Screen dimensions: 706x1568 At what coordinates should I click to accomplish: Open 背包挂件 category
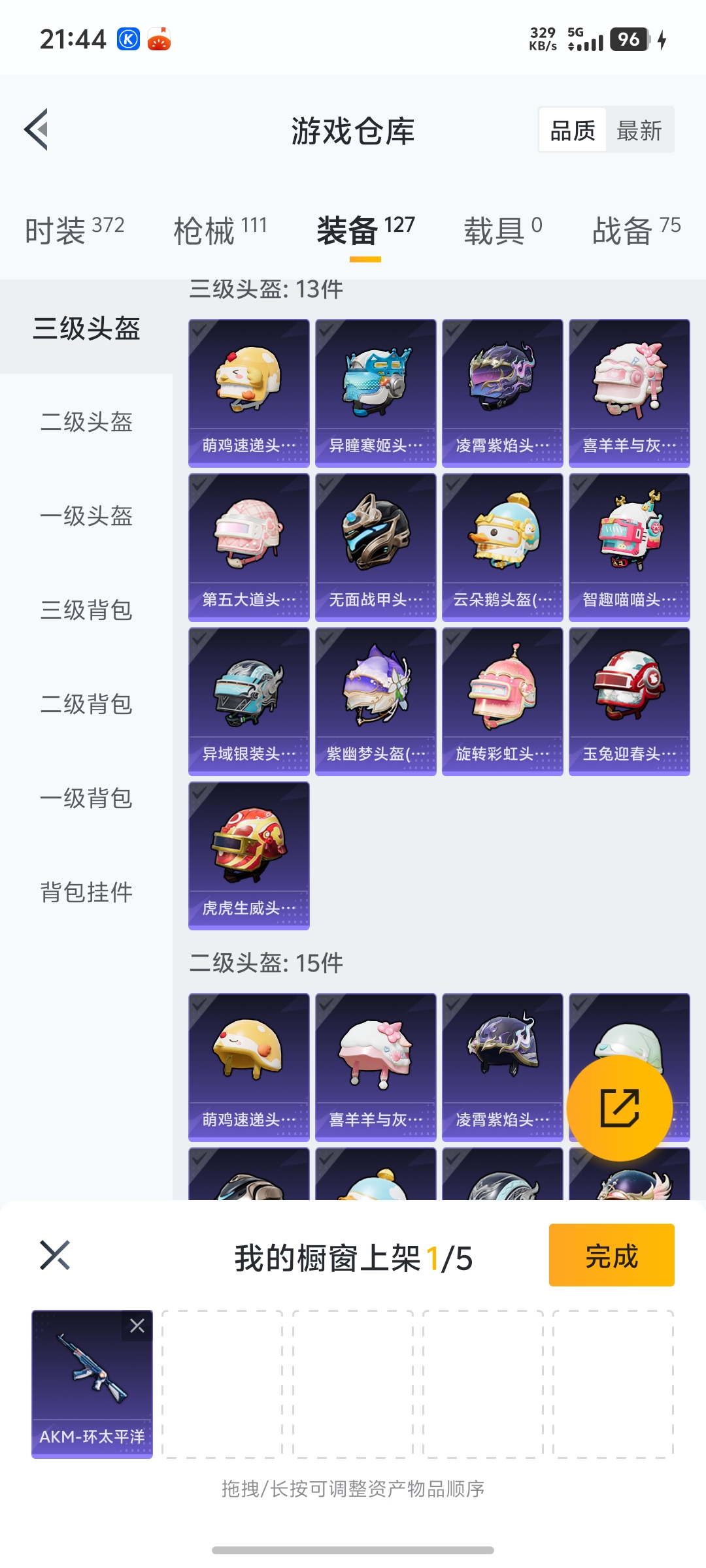click(86, 892)
